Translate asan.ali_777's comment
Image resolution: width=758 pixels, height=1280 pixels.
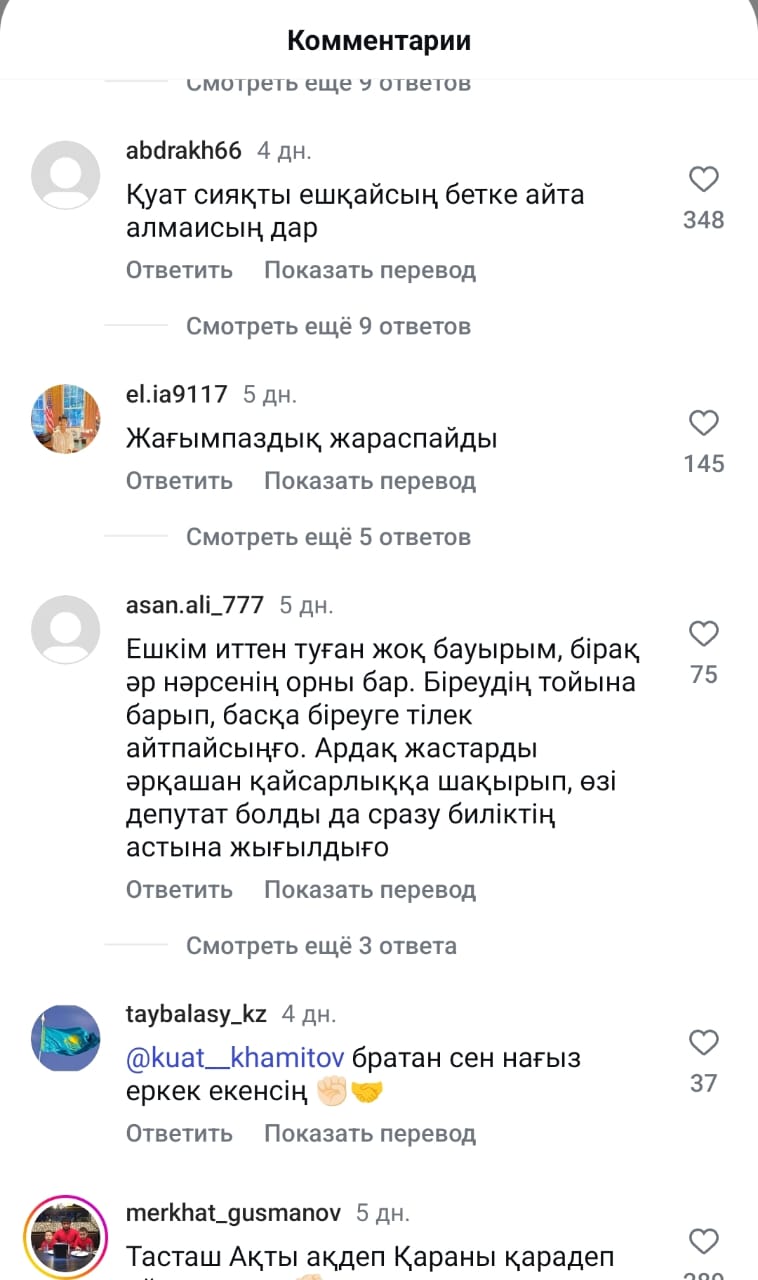[369, 890]
